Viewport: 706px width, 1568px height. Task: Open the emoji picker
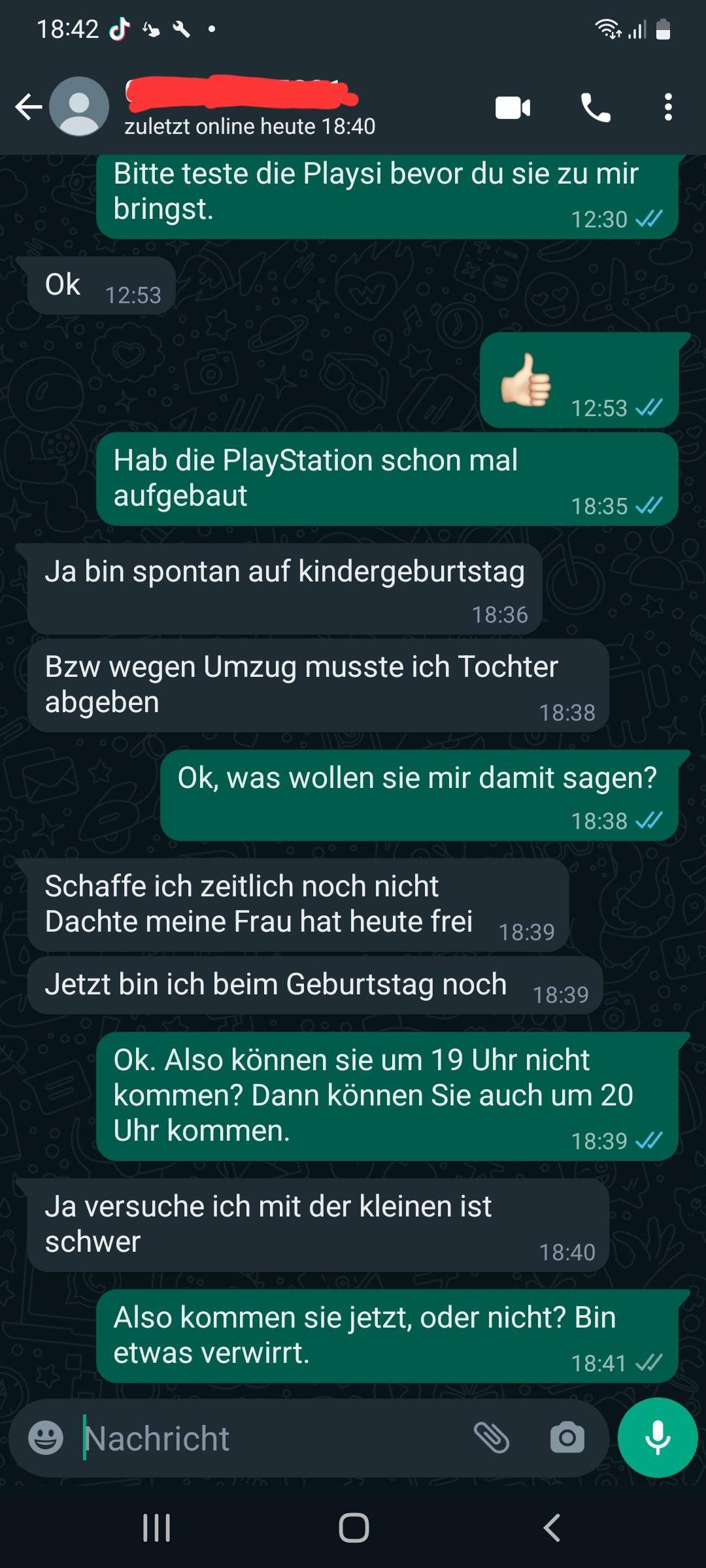(46, 1438)
